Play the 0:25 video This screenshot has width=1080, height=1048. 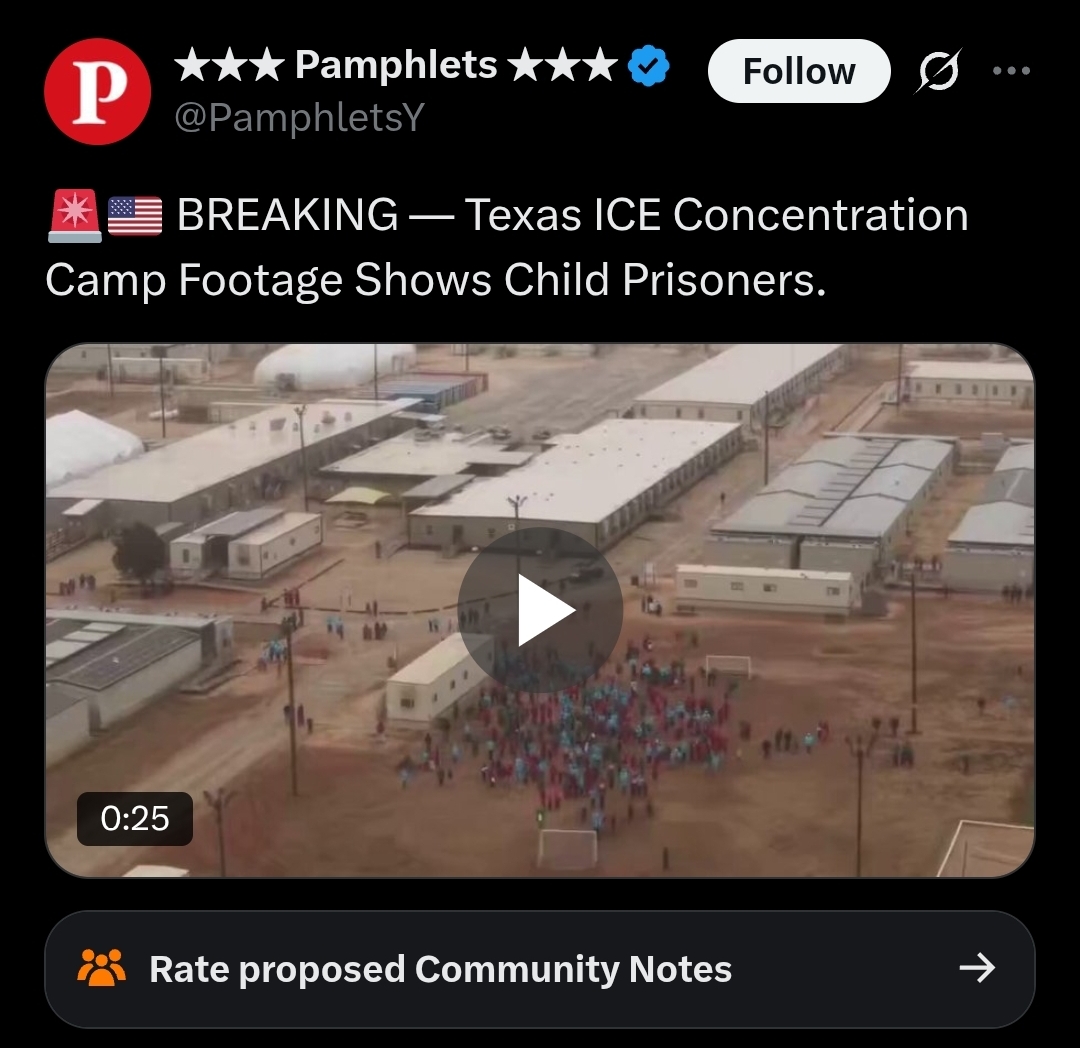(x=540, y=609)
